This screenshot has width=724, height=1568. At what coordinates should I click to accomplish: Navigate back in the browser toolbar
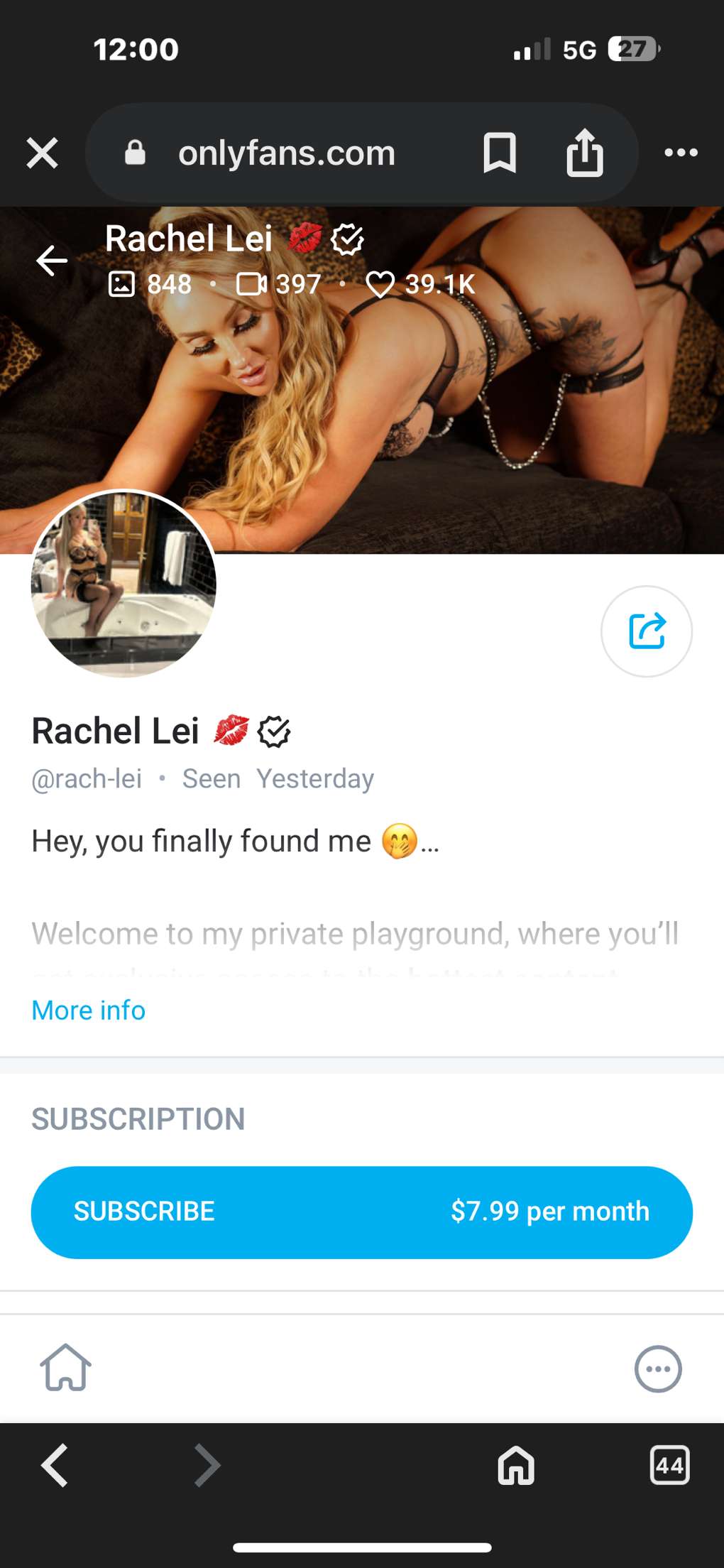click(55, 1465)
